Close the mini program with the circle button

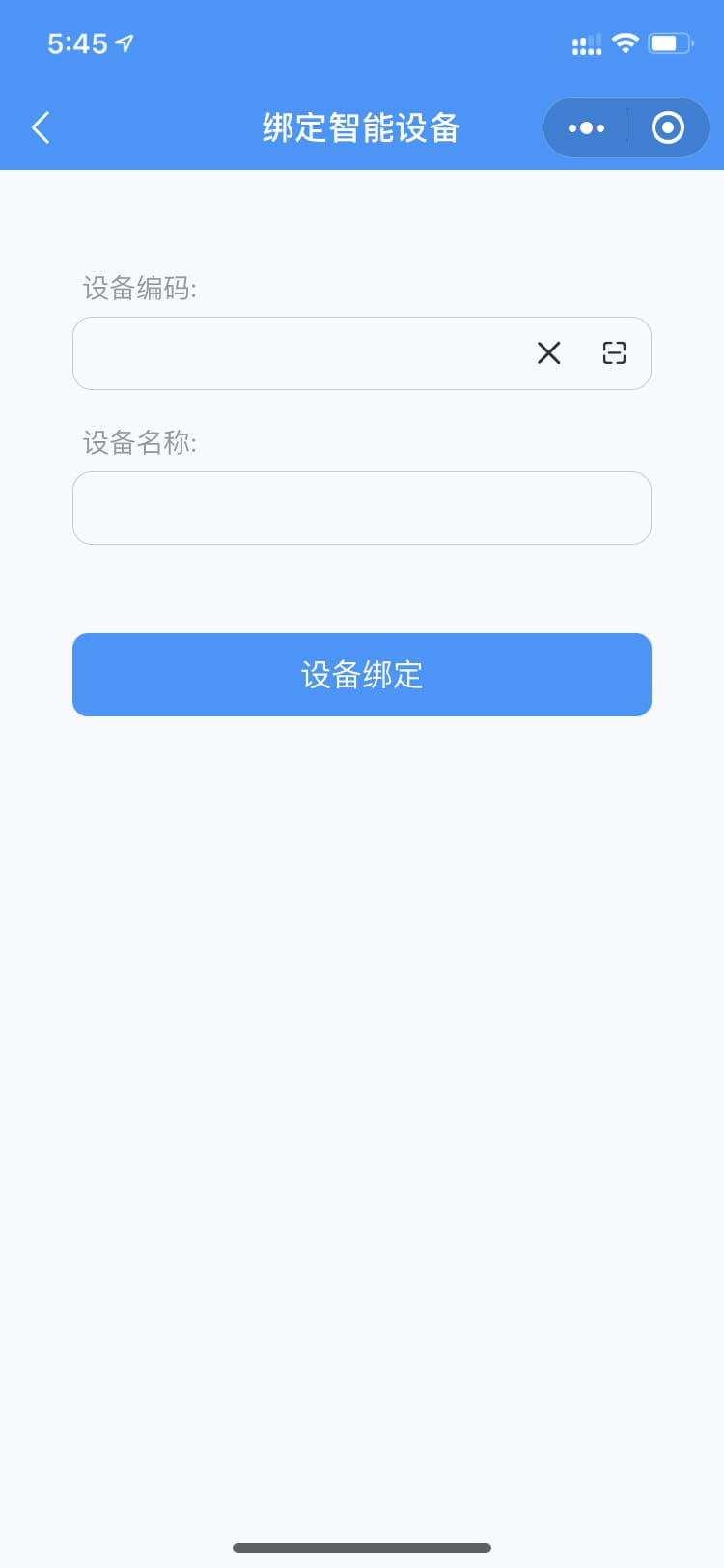coord(668,127)
